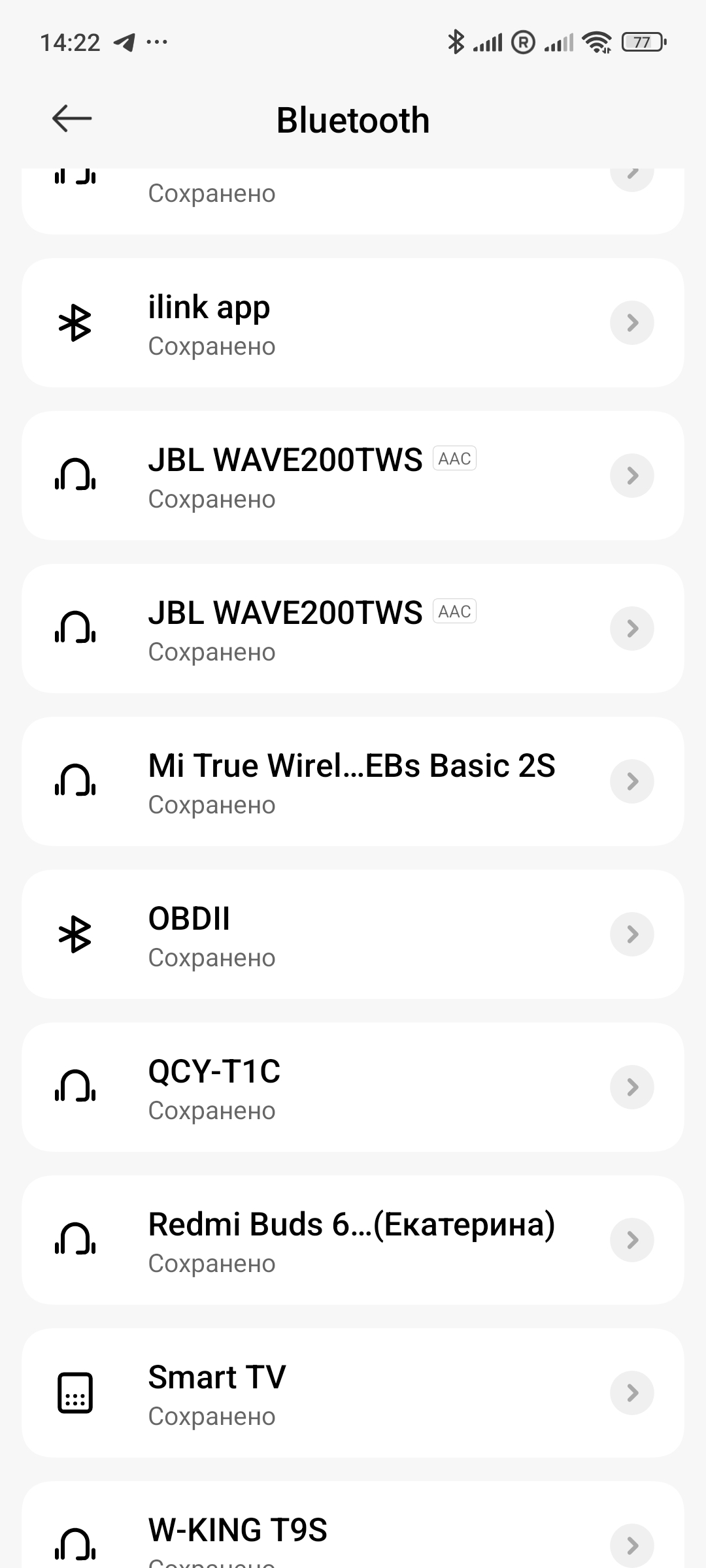Open the details chevron for Smart TV
Screen dimensions: 706x1568
coord(631,1393)
